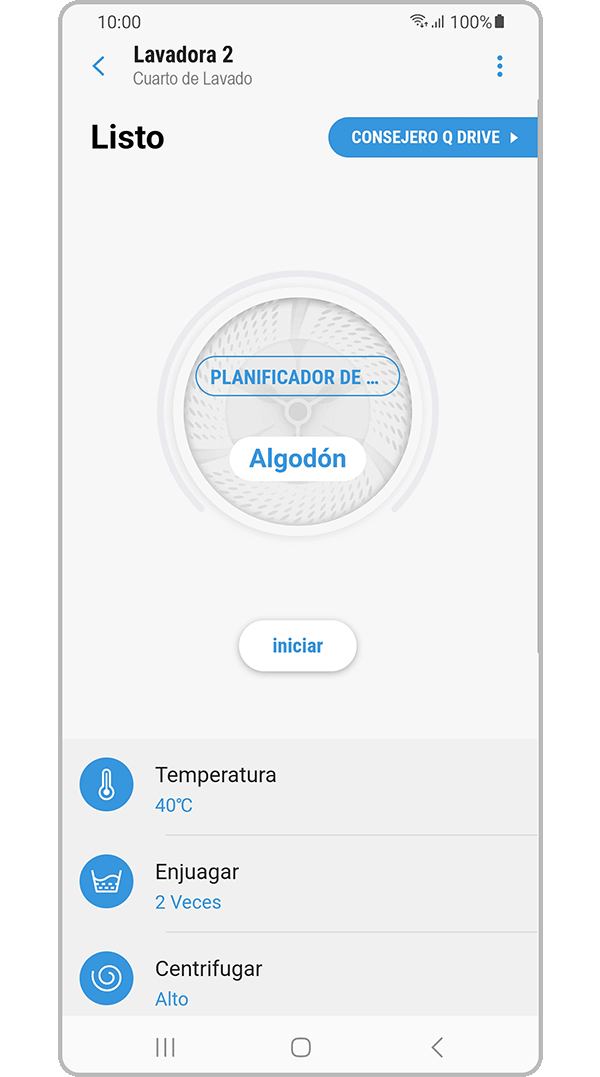Screen dimensions: 600x1077
Task: Open the Planificador de lavado option
Action: [x=297, y=378]
